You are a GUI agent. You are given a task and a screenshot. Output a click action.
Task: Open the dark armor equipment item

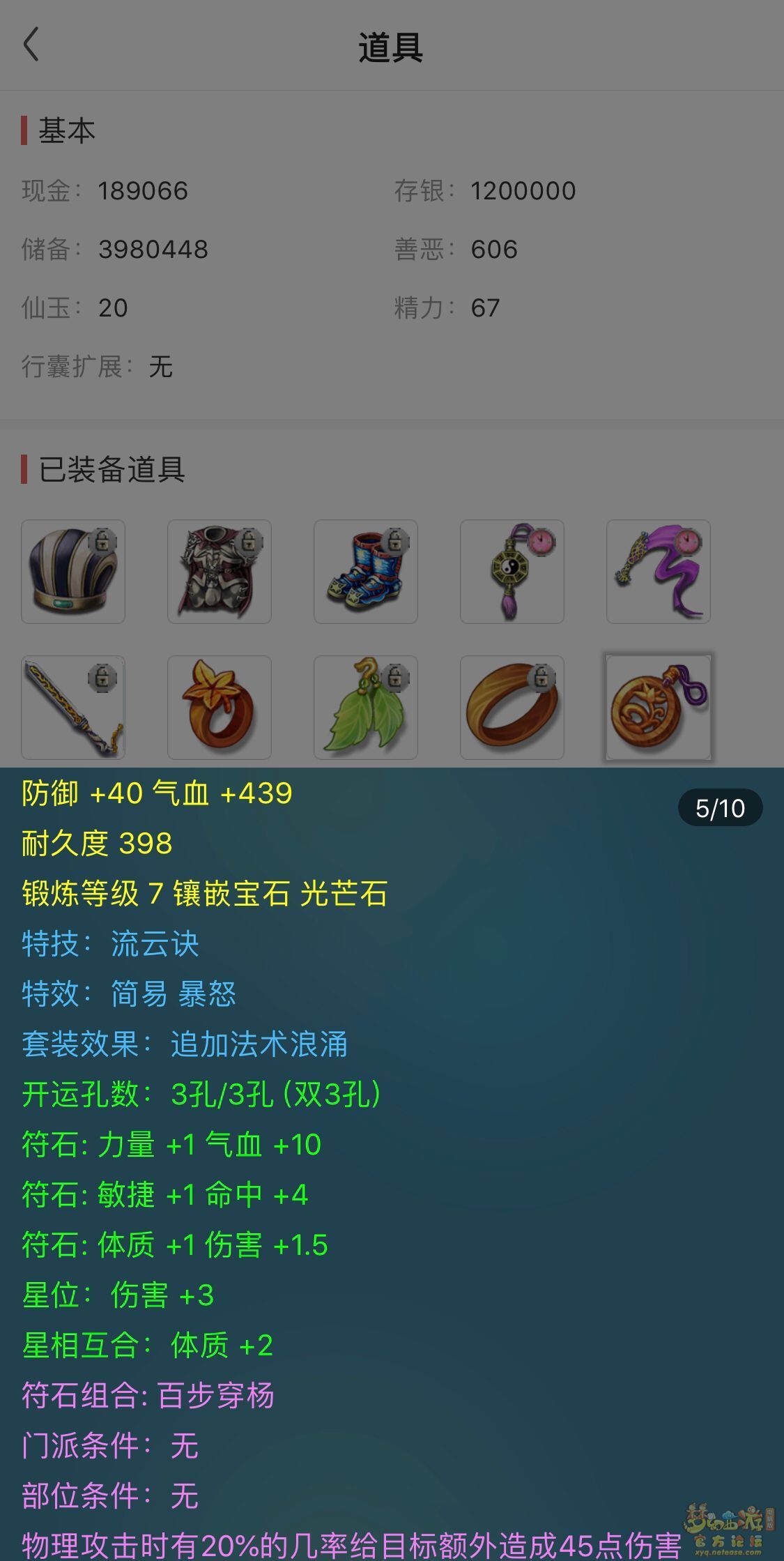pos(220,572)
